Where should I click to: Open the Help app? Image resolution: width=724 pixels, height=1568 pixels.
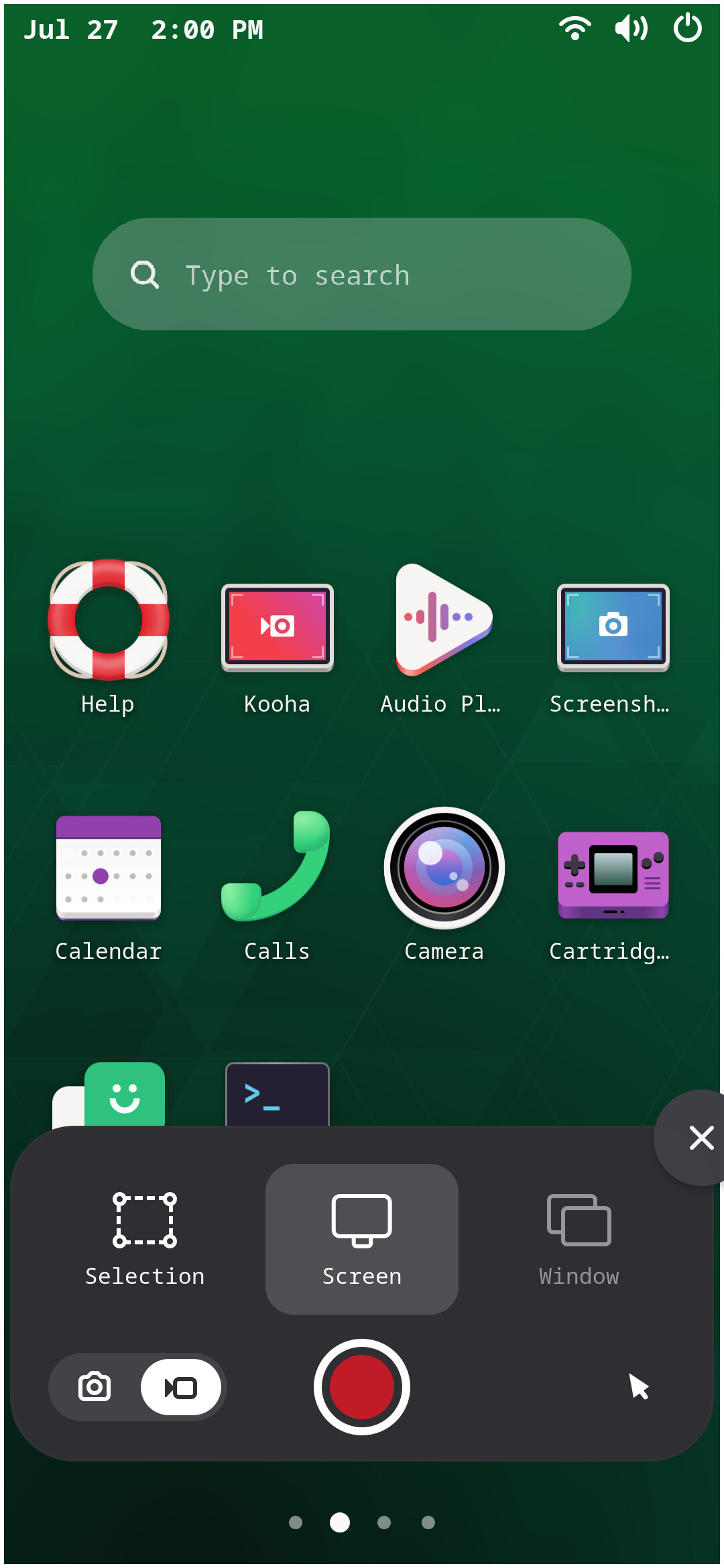[108, 637]
